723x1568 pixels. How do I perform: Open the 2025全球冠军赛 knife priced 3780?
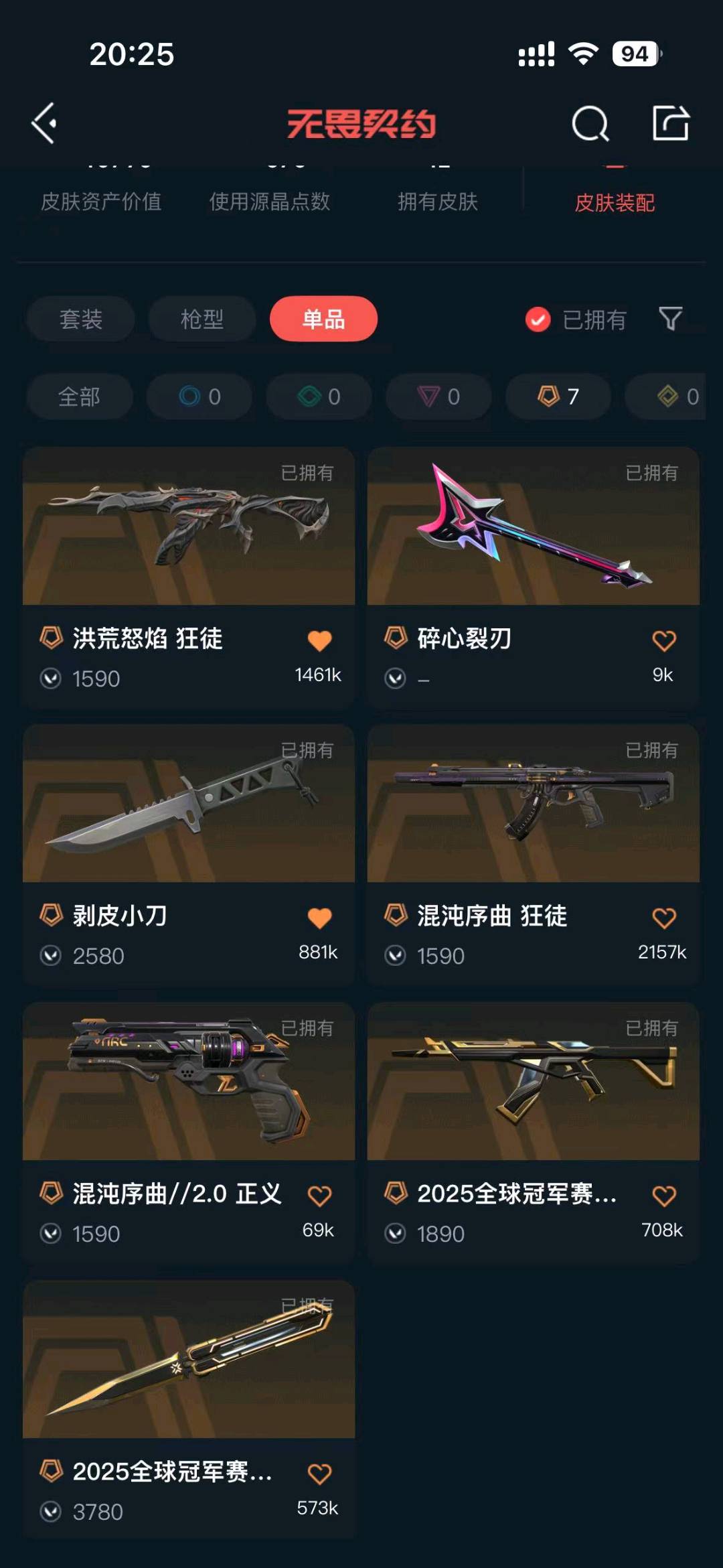click(189, 1410)
